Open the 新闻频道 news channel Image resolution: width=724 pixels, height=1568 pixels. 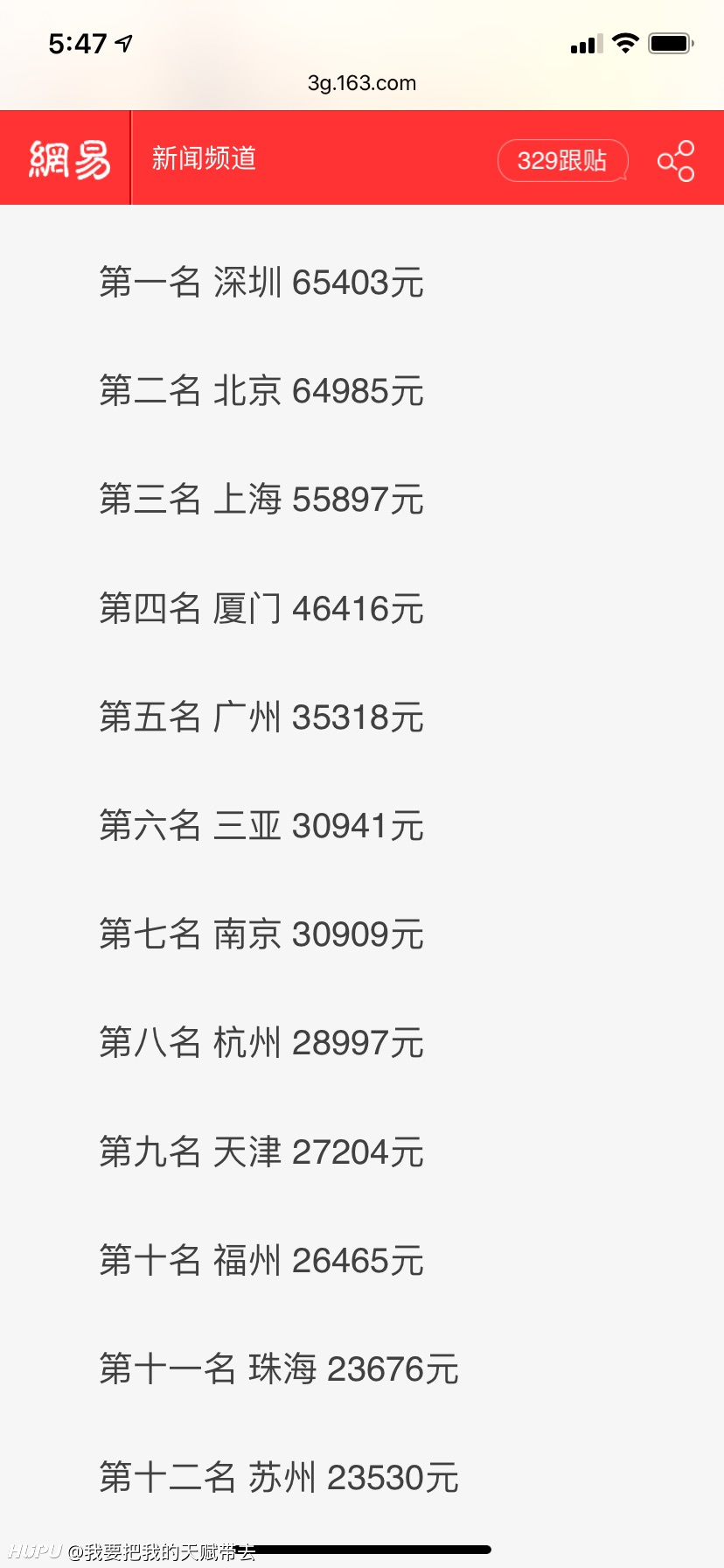pyautogui.click(x=204, y=158)
